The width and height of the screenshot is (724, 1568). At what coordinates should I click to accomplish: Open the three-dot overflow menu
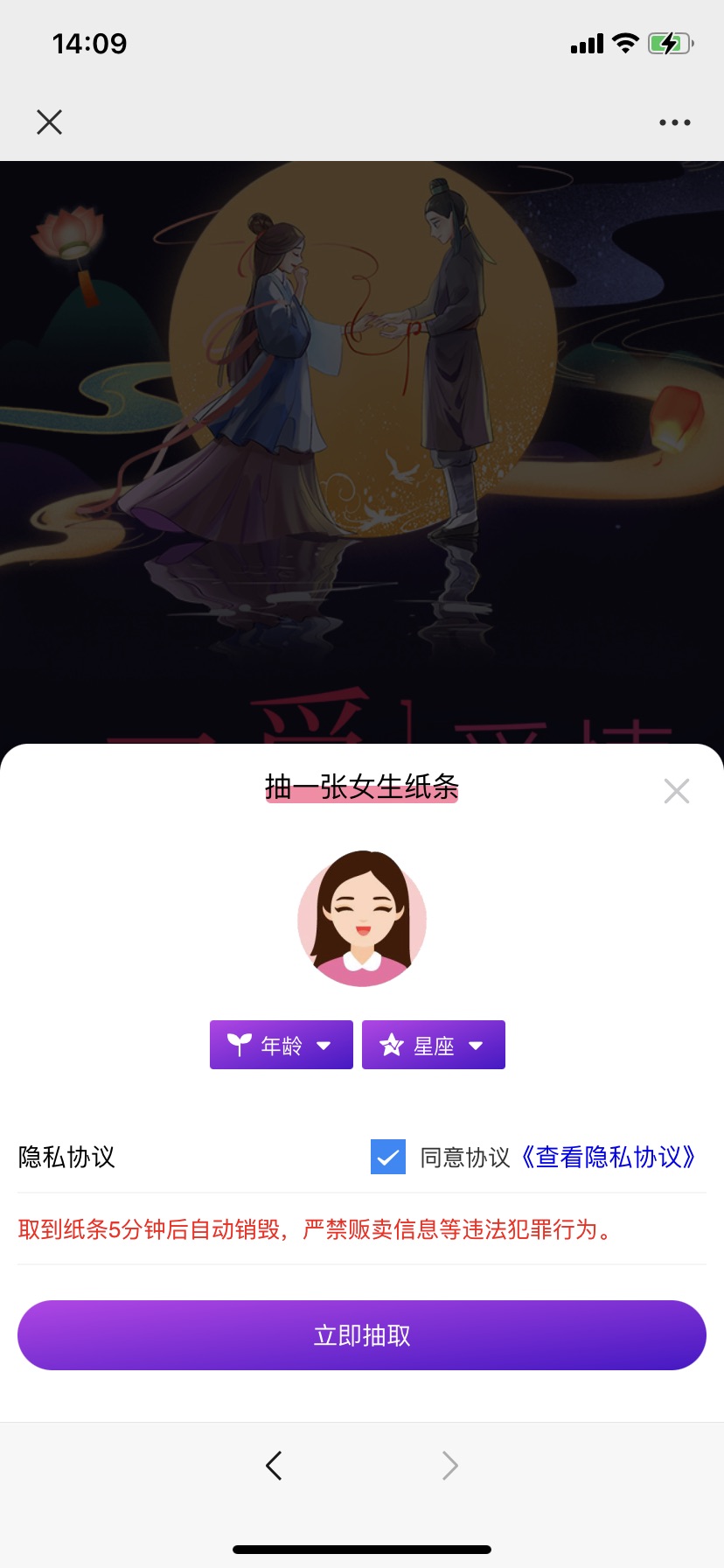[674, 122]
